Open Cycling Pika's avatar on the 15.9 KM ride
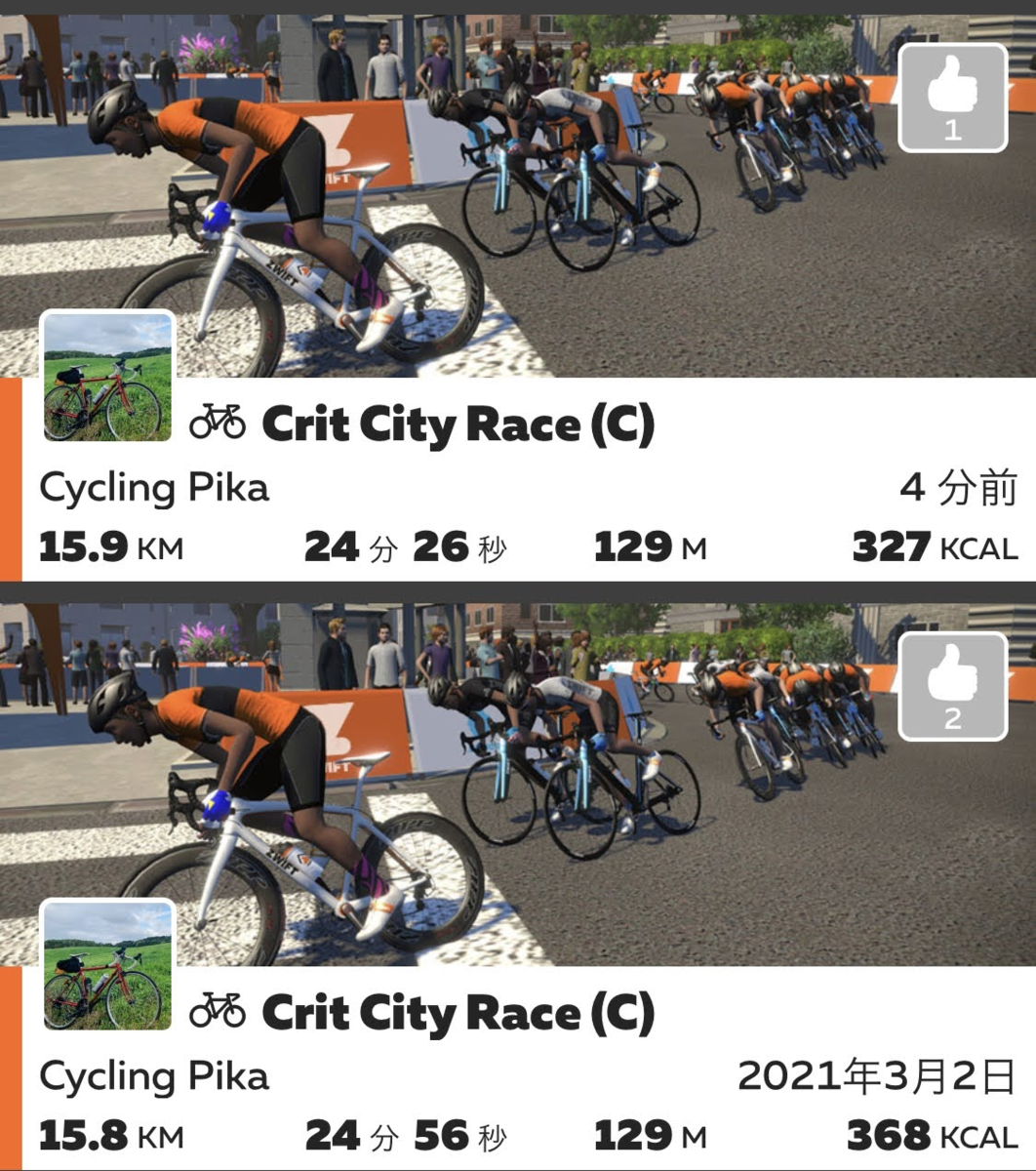This screenshot has width=1036, height=1171. click(108, 376)
